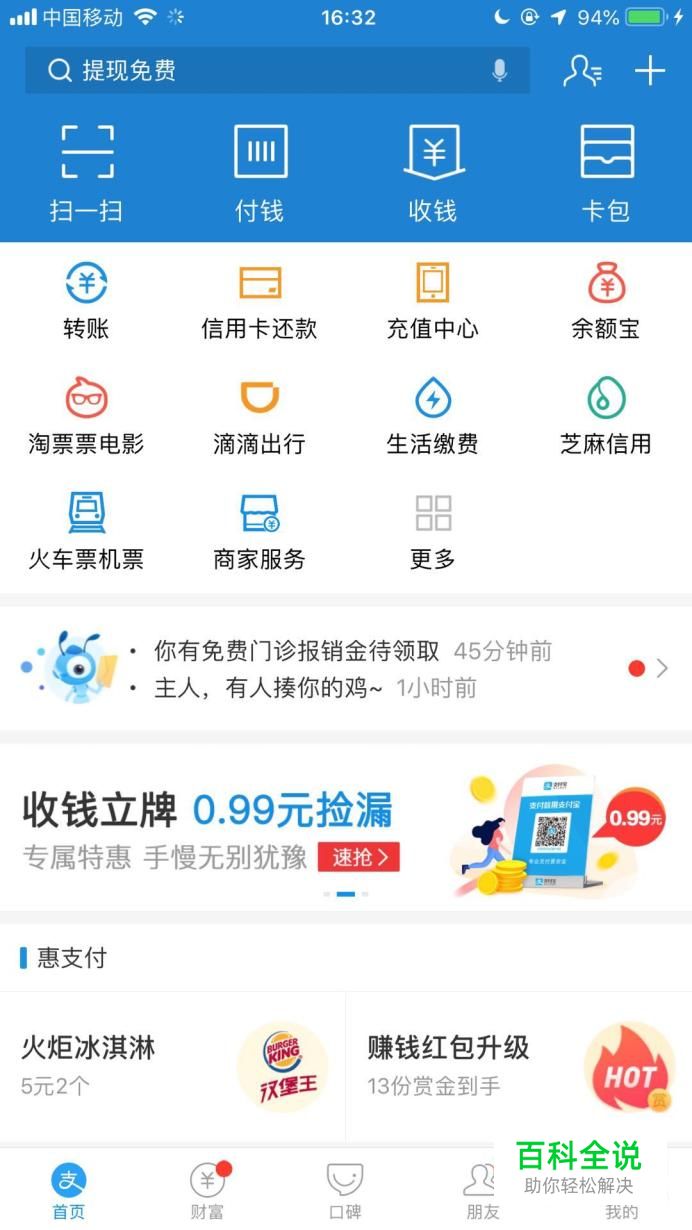Open 滴滴出行
Image resolution: width=692 pixels, height=1230 pixels.
point(260,416)
